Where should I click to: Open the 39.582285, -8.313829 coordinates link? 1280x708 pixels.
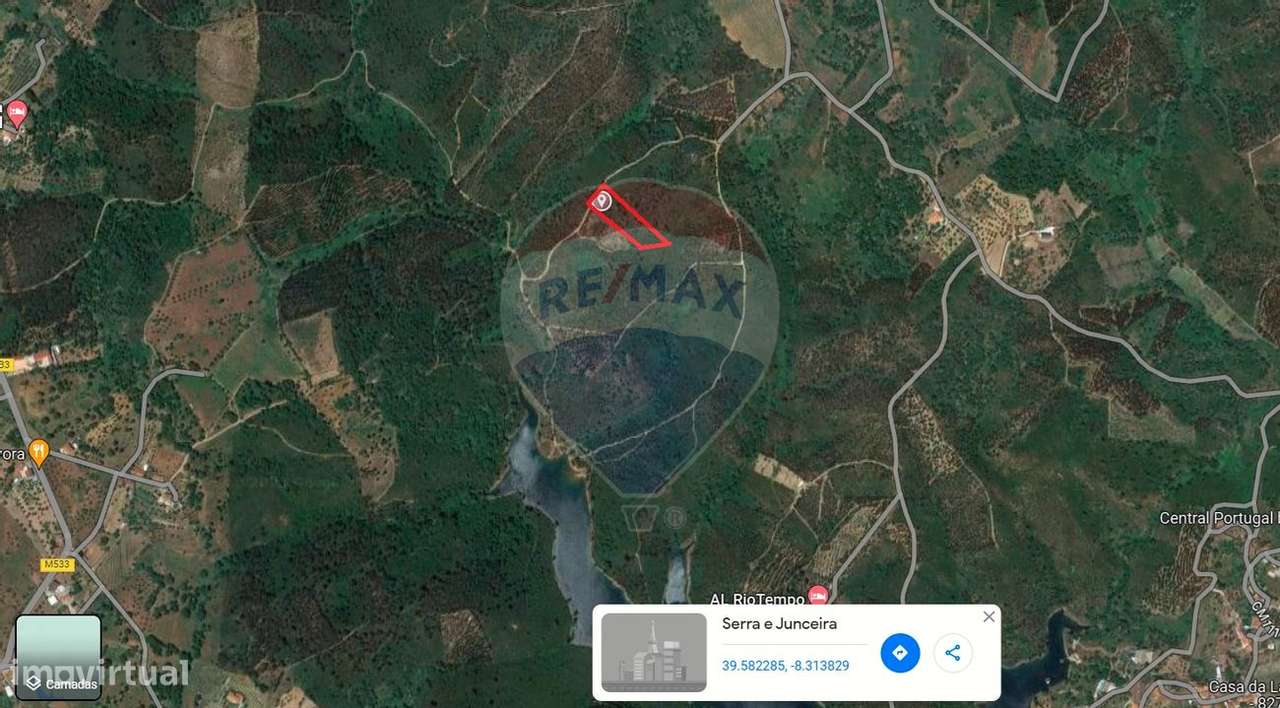click(785, 665)
